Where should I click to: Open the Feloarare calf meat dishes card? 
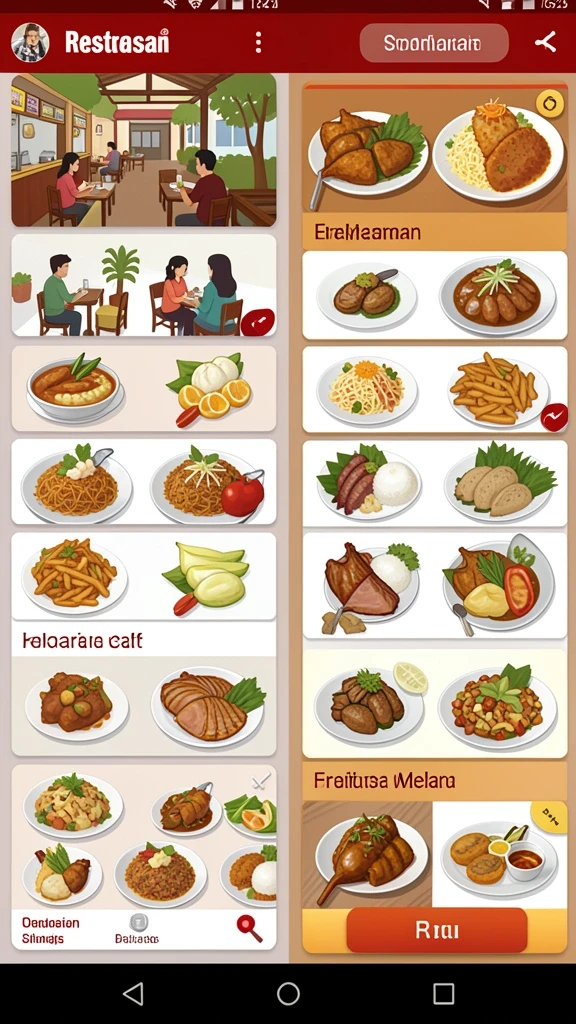(144, 691)
